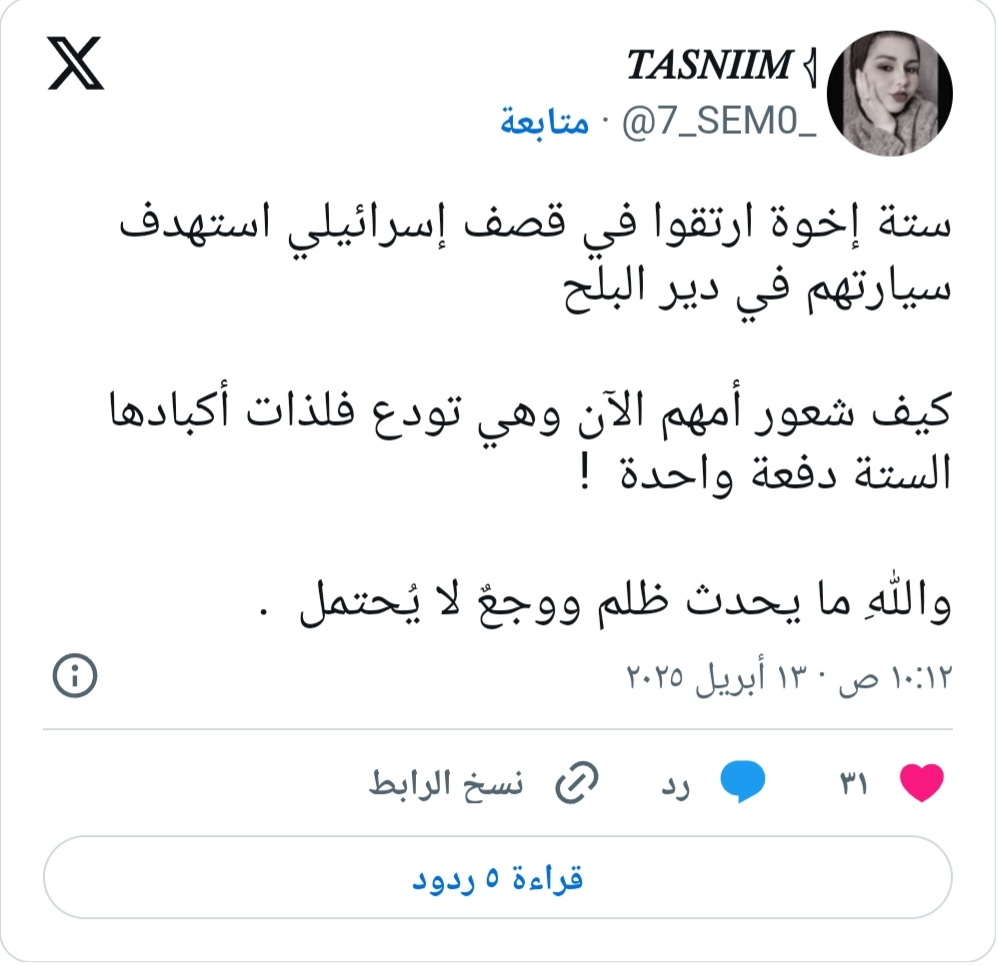Read the 5 replies

point(498,877)
